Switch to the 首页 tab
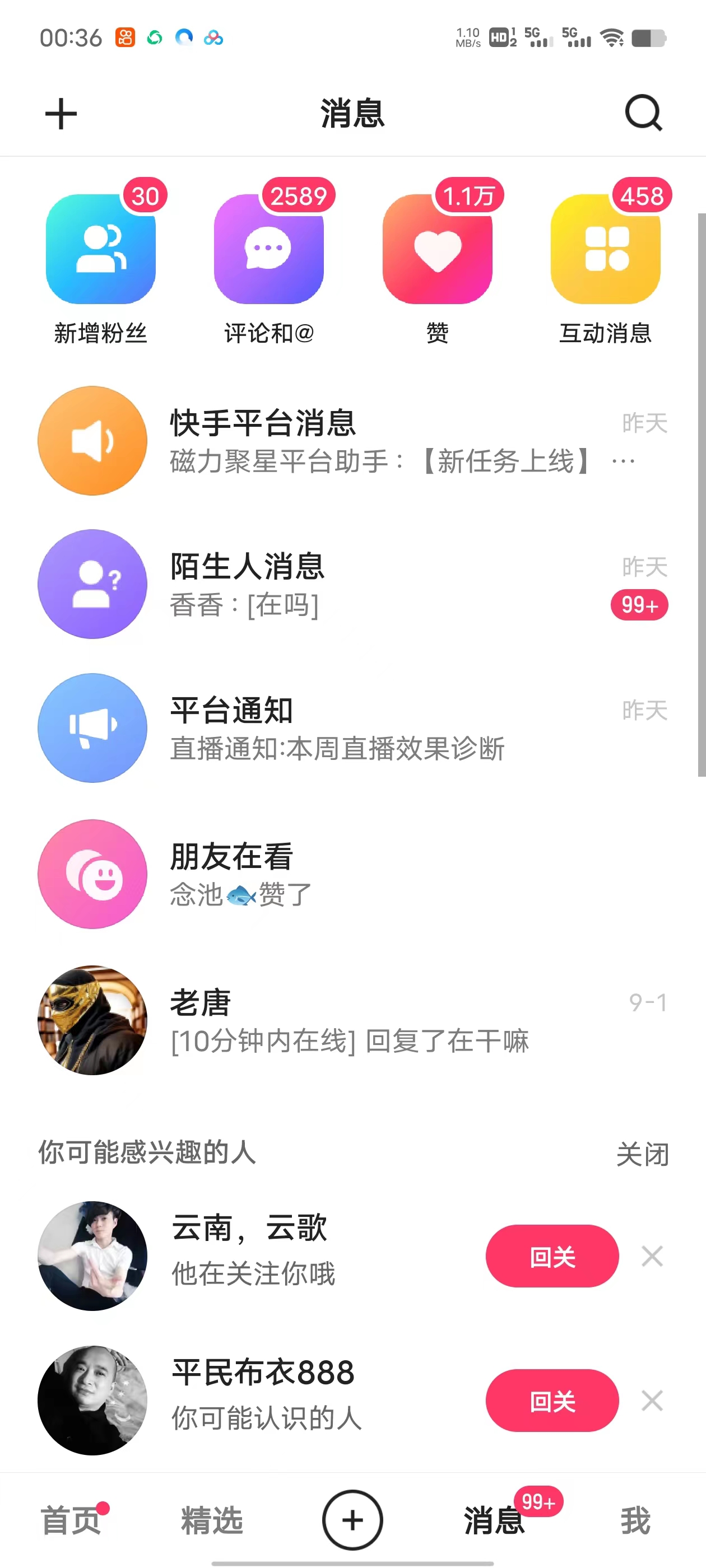This screenshot has height=1568, width=706. click(71, 1520)
